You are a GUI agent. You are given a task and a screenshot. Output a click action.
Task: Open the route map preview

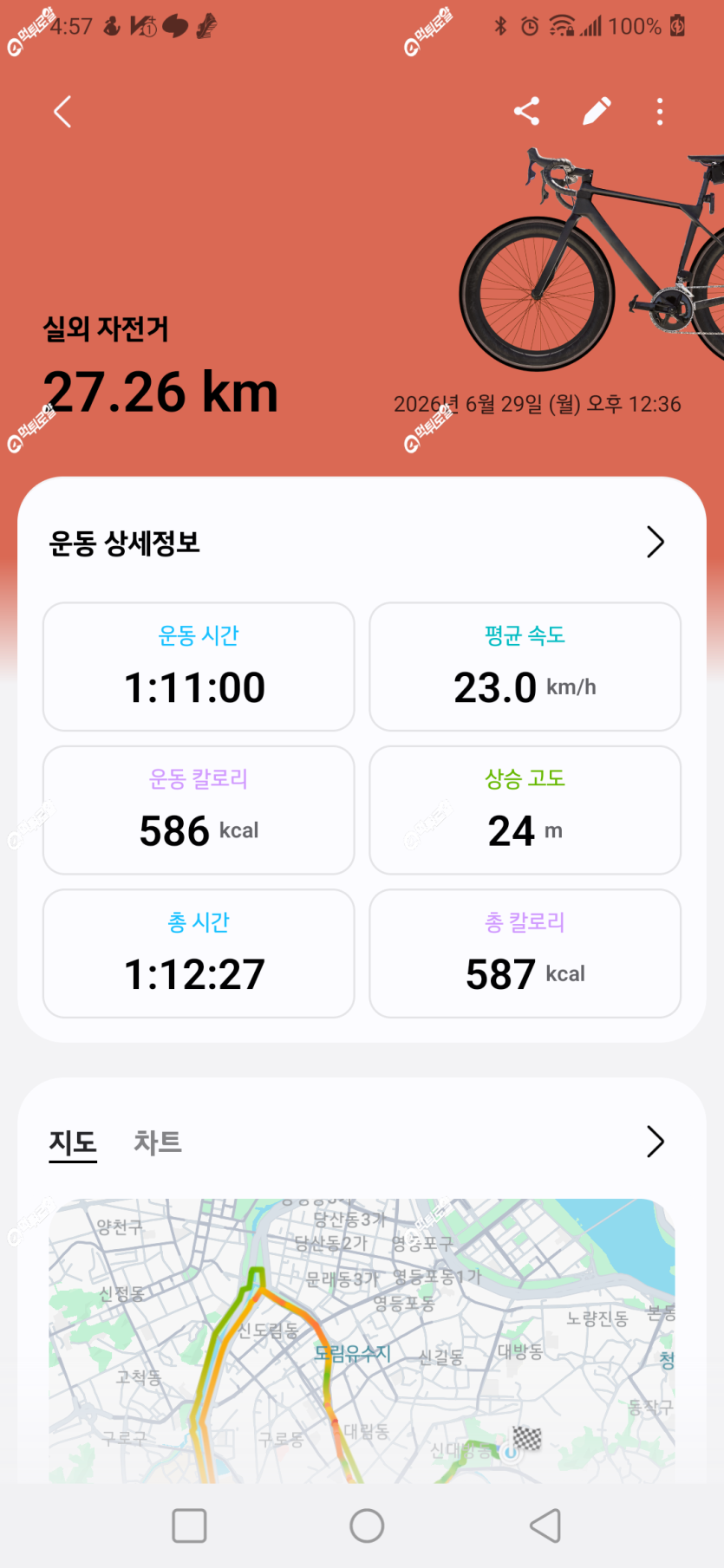(x=362, y=1340)
